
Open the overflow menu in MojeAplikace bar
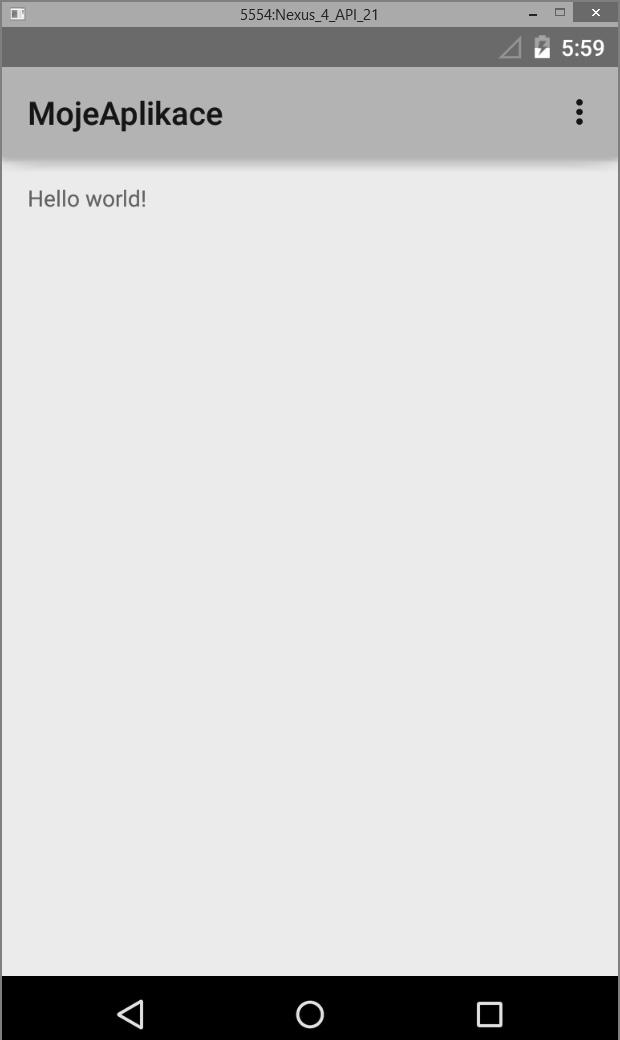tap(579, 113)
